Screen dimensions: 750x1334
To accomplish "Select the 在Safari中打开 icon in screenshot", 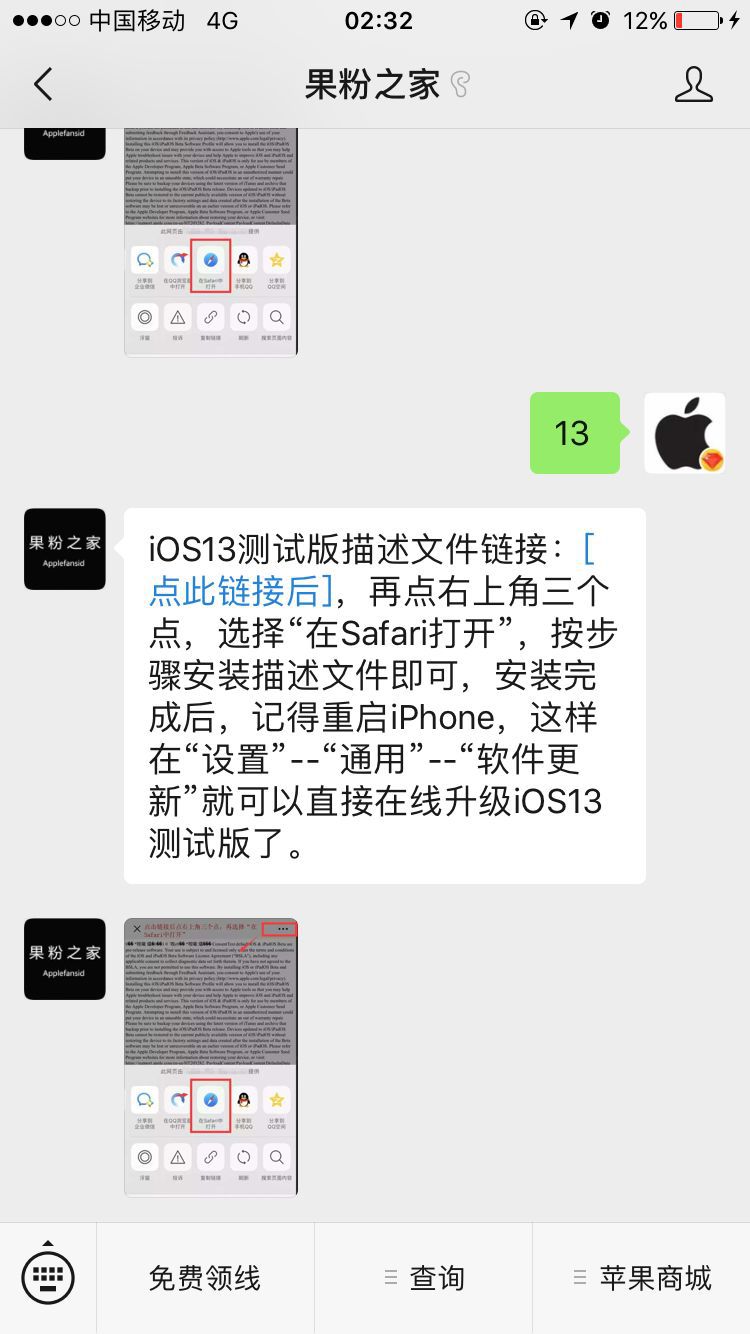I will click(x=211, y=1100).
